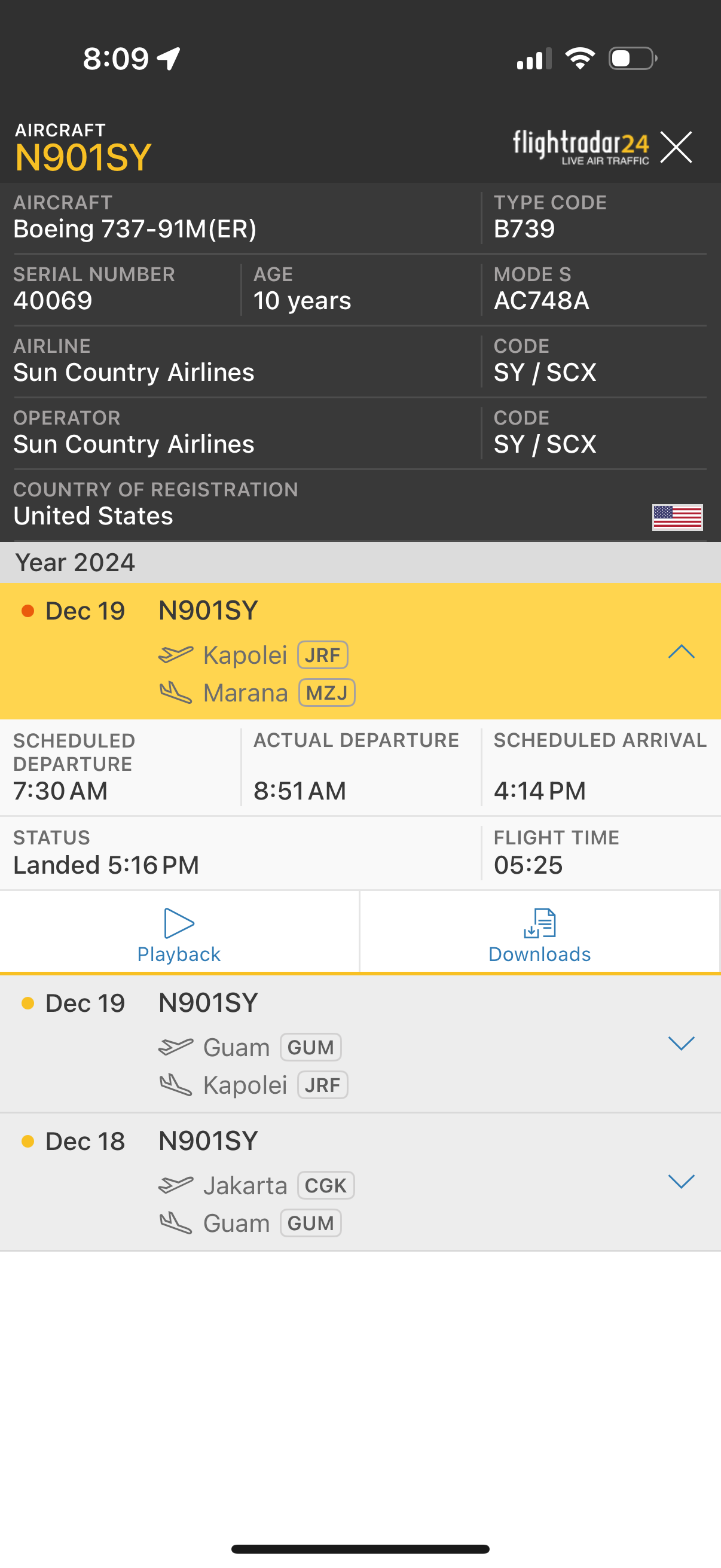Collapse the Kapolei to Marana flight
Screen dimensions: 721x1568
[681, 652]
